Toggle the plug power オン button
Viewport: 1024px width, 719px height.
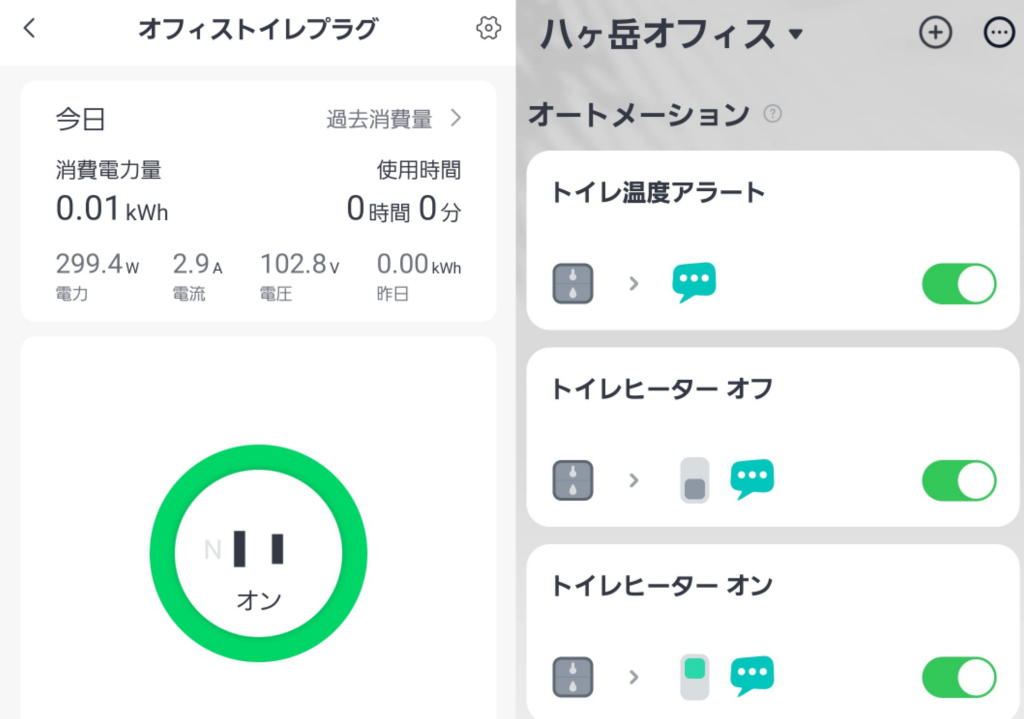click(x=258, y=554)
